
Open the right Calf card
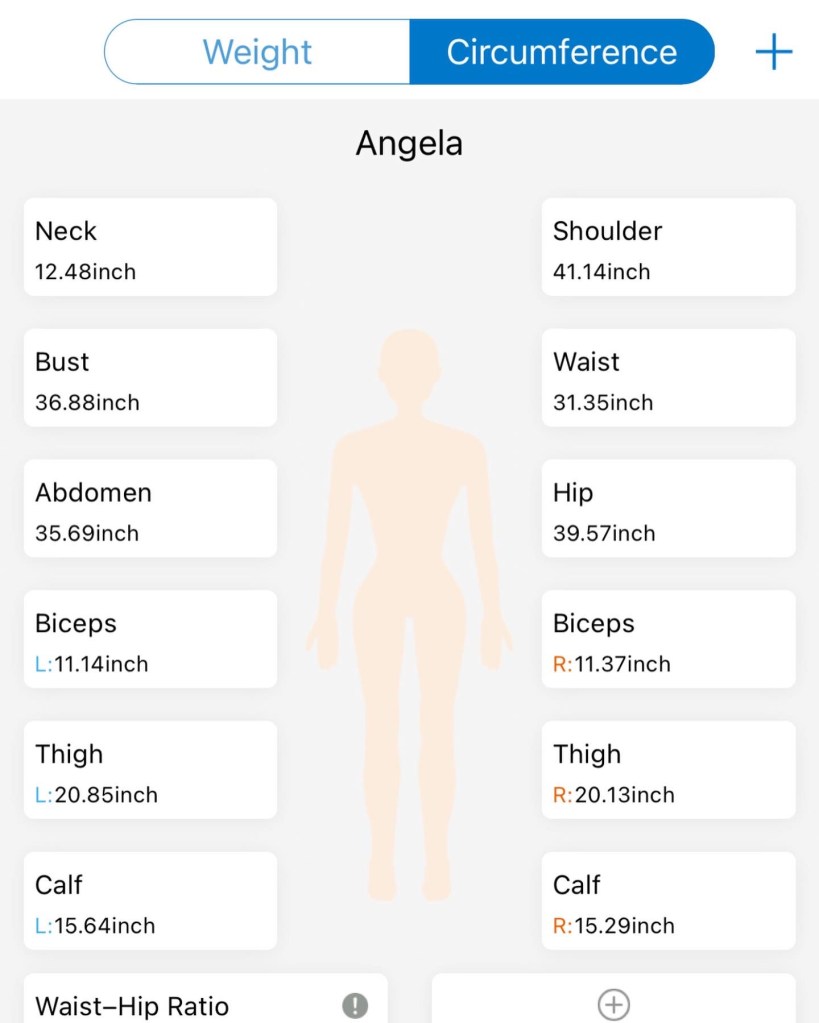pyautogui.click(x=668, y=900)
